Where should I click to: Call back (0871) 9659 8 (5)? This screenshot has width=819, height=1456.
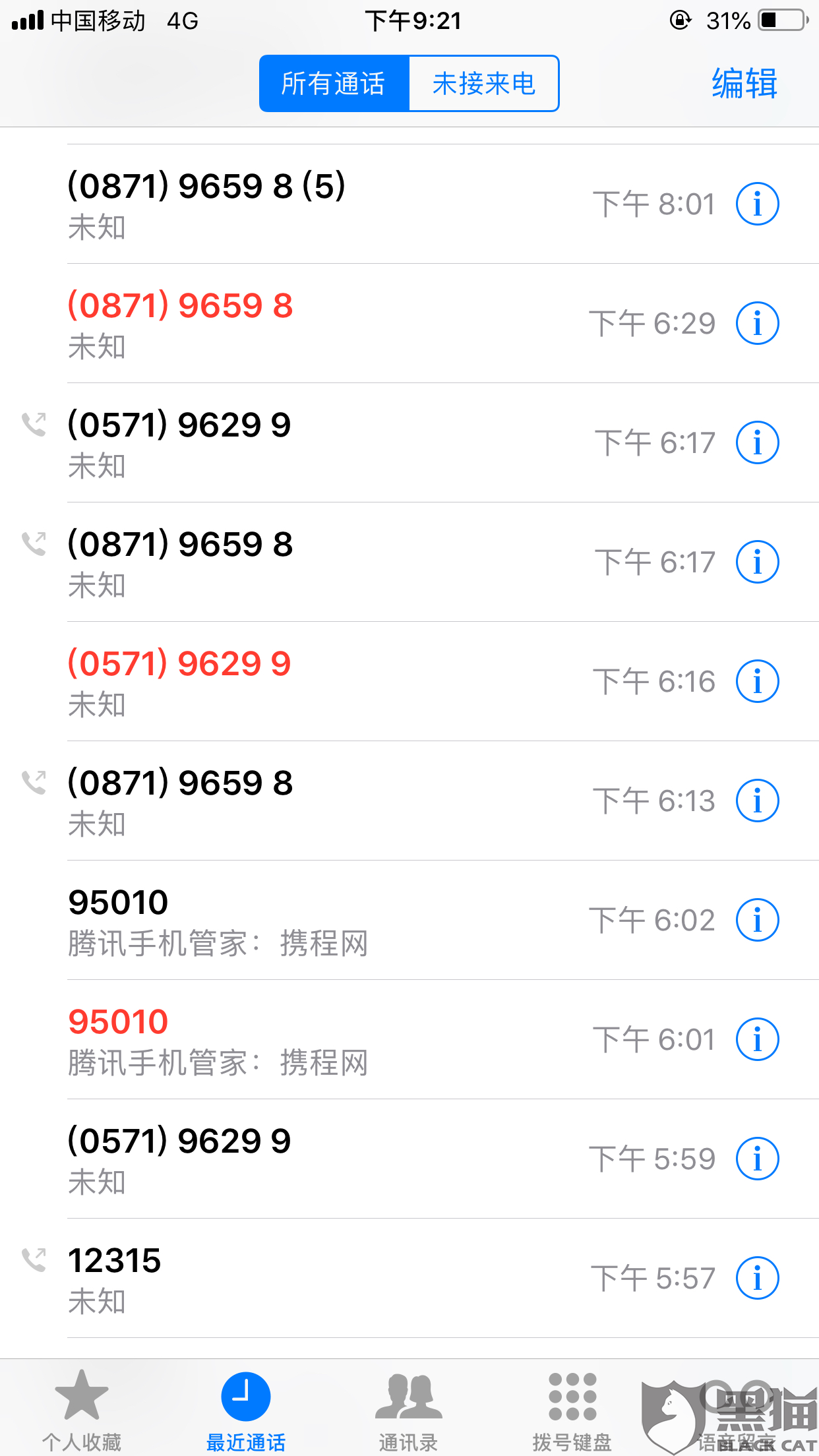(264, 204)
